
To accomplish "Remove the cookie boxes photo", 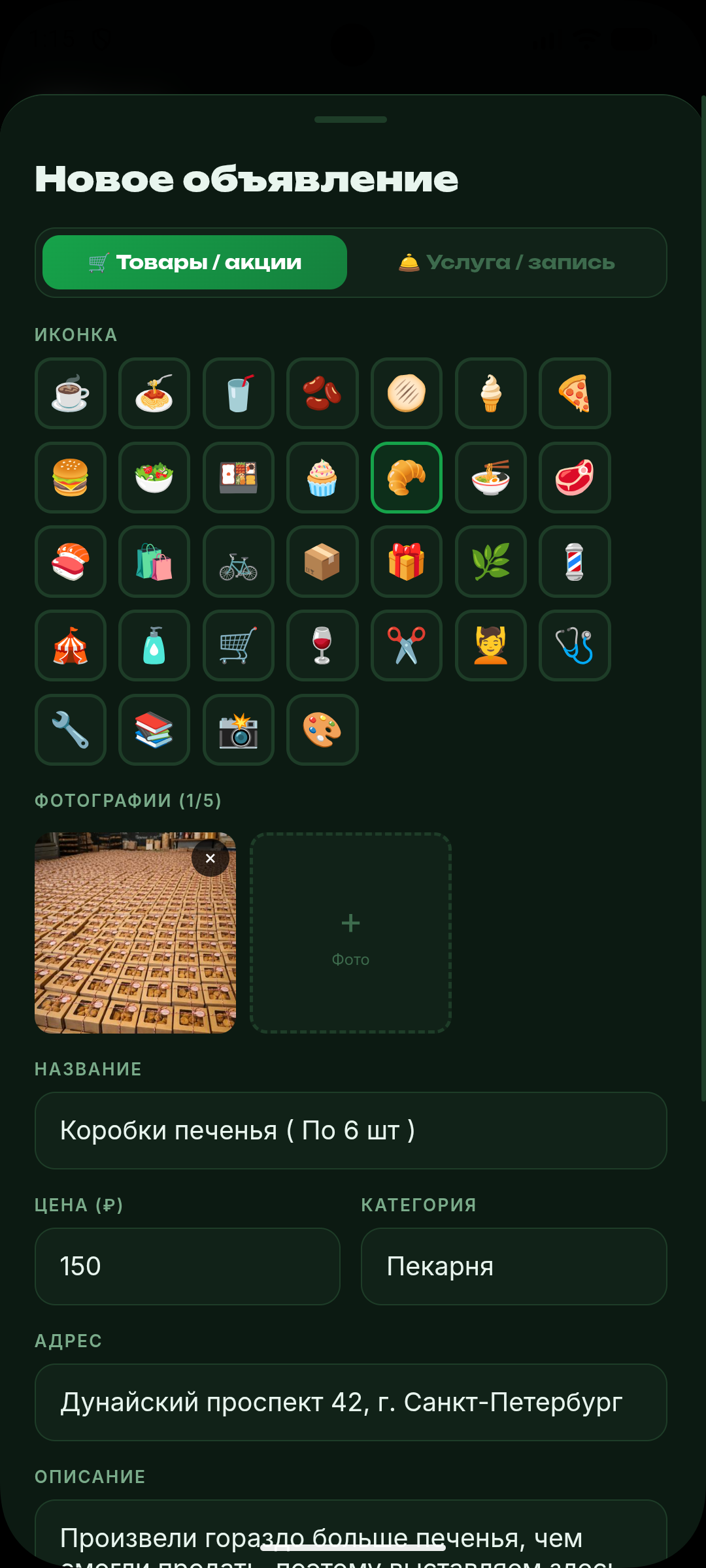I will point(210,858).
